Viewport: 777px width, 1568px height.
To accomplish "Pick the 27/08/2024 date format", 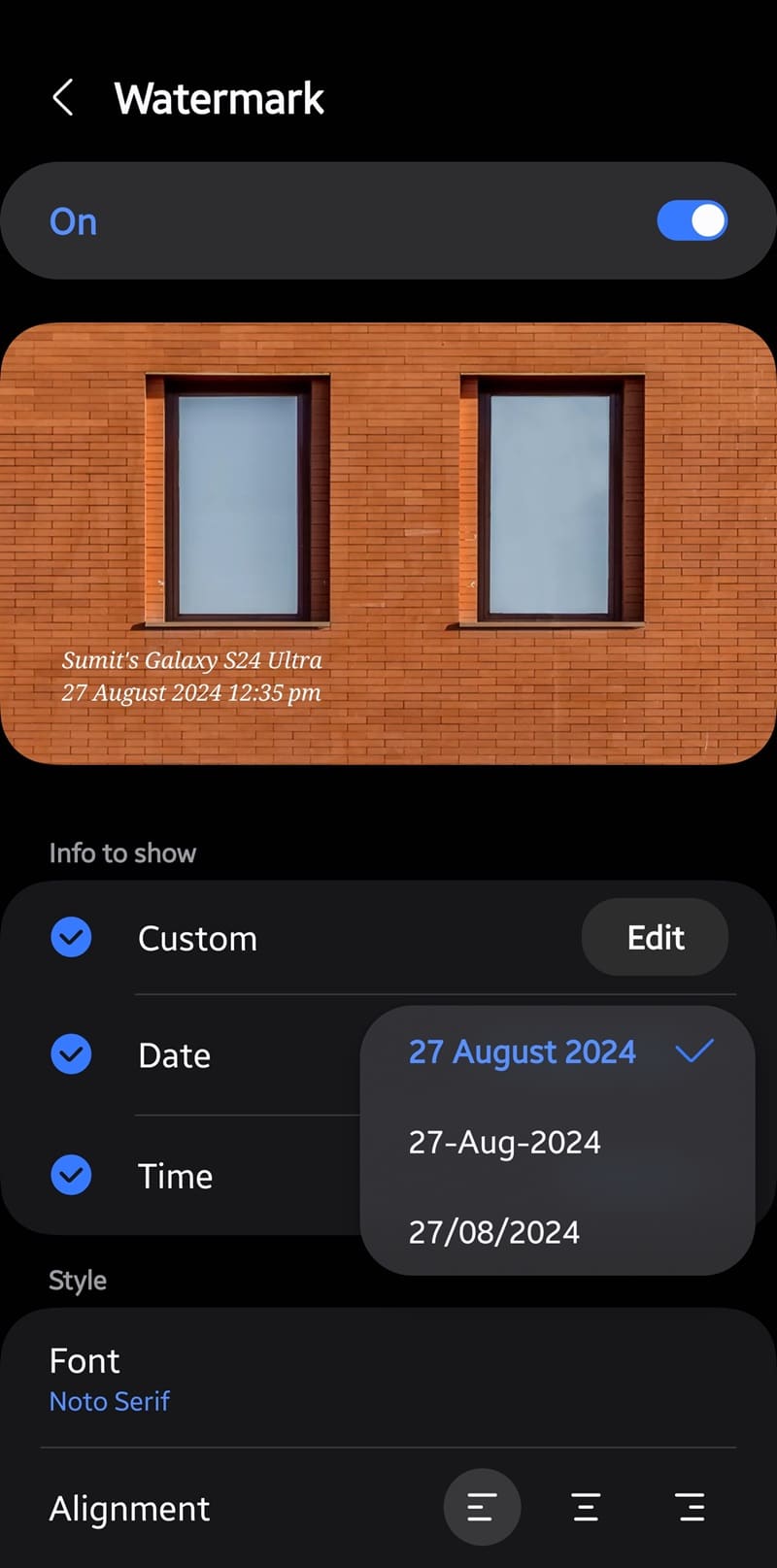I will click(x=557, y=1231).
